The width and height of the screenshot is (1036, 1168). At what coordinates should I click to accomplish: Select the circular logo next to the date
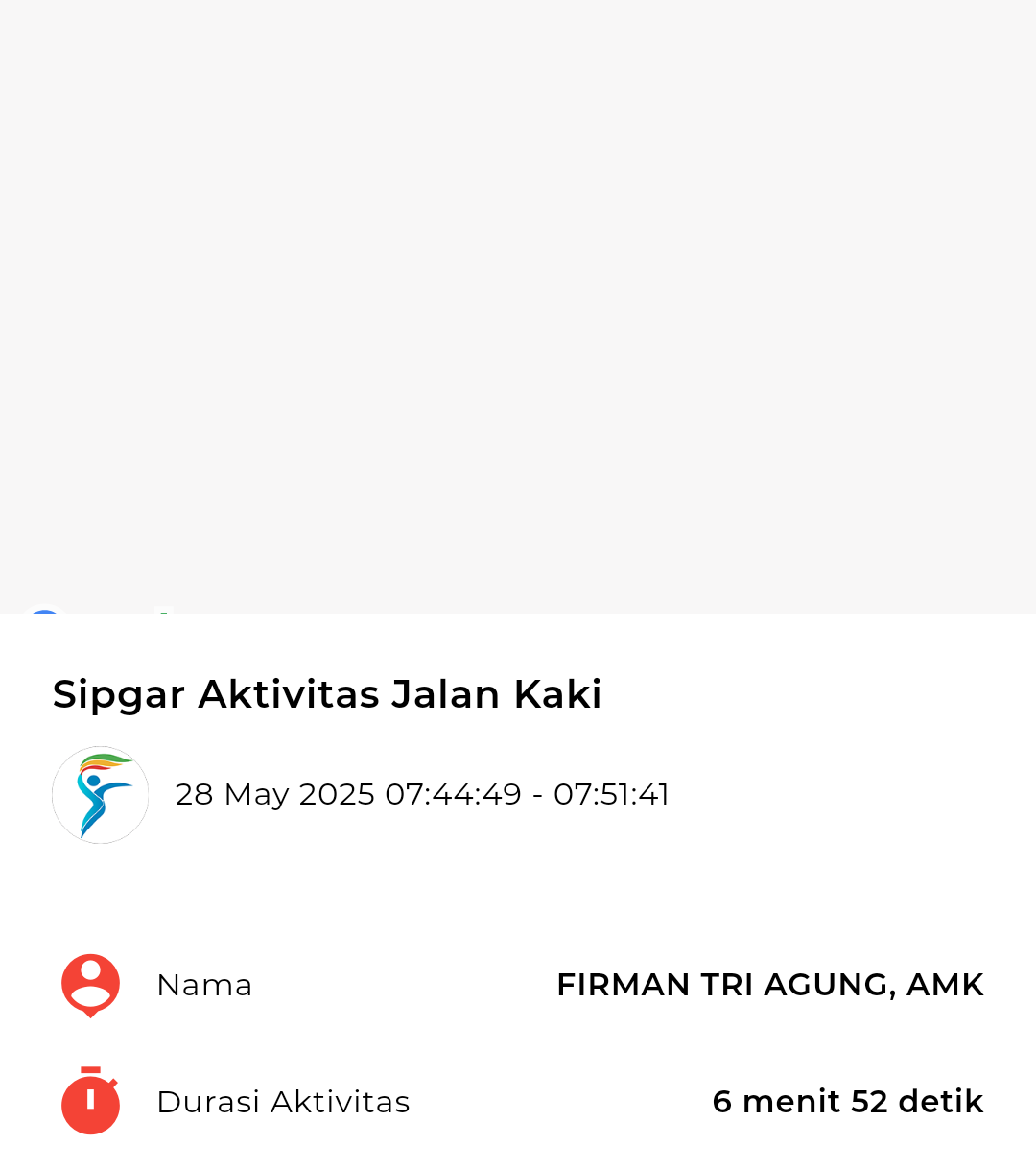pos(100,794)
